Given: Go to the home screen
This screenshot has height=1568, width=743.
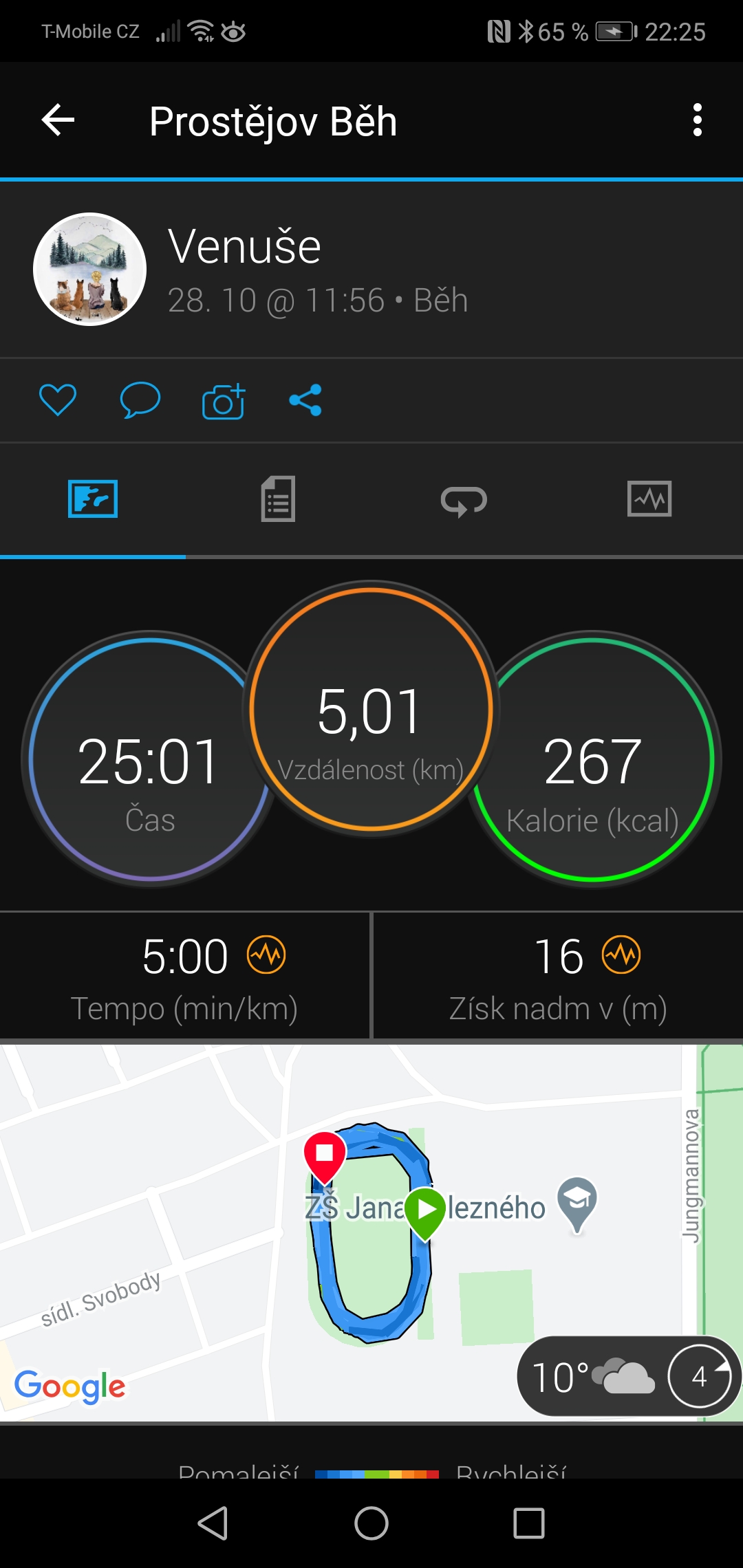Looking at the screenshot, I should [x=371, y=1523].
